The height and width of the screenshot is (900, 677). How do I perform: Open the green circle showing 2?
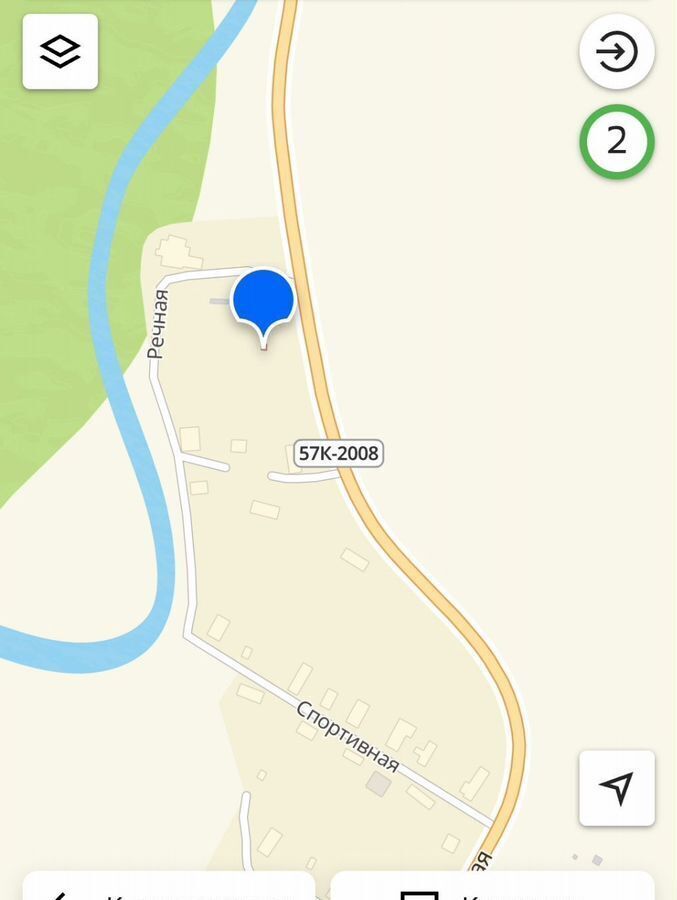point(616,141)
